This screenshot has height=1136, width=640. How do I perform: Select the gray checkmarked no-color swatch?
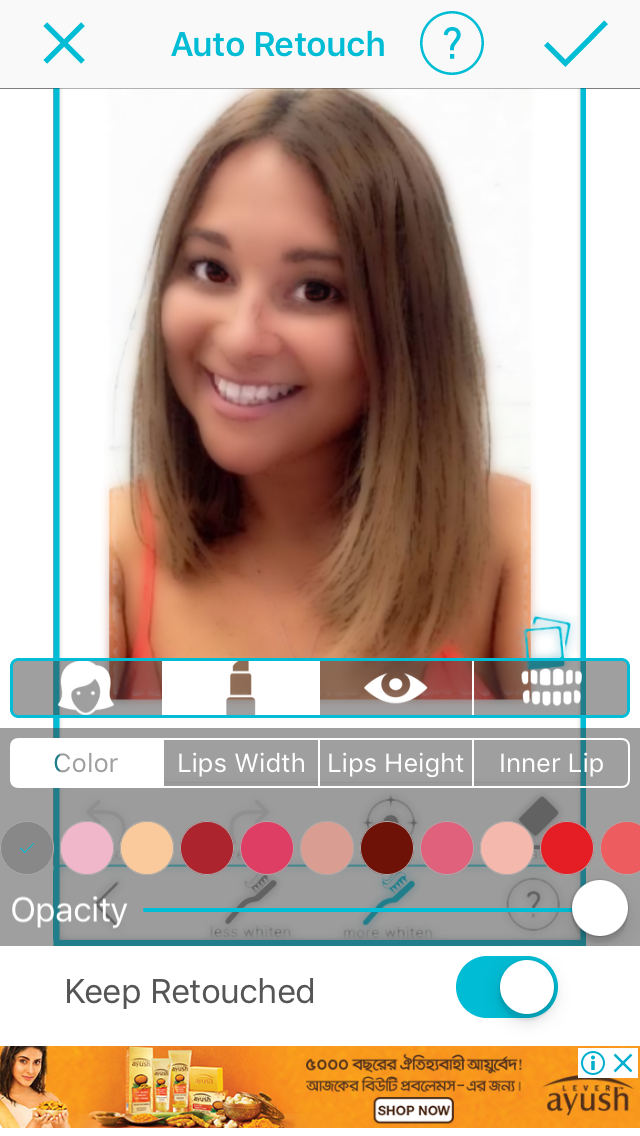tap(27, 848)
